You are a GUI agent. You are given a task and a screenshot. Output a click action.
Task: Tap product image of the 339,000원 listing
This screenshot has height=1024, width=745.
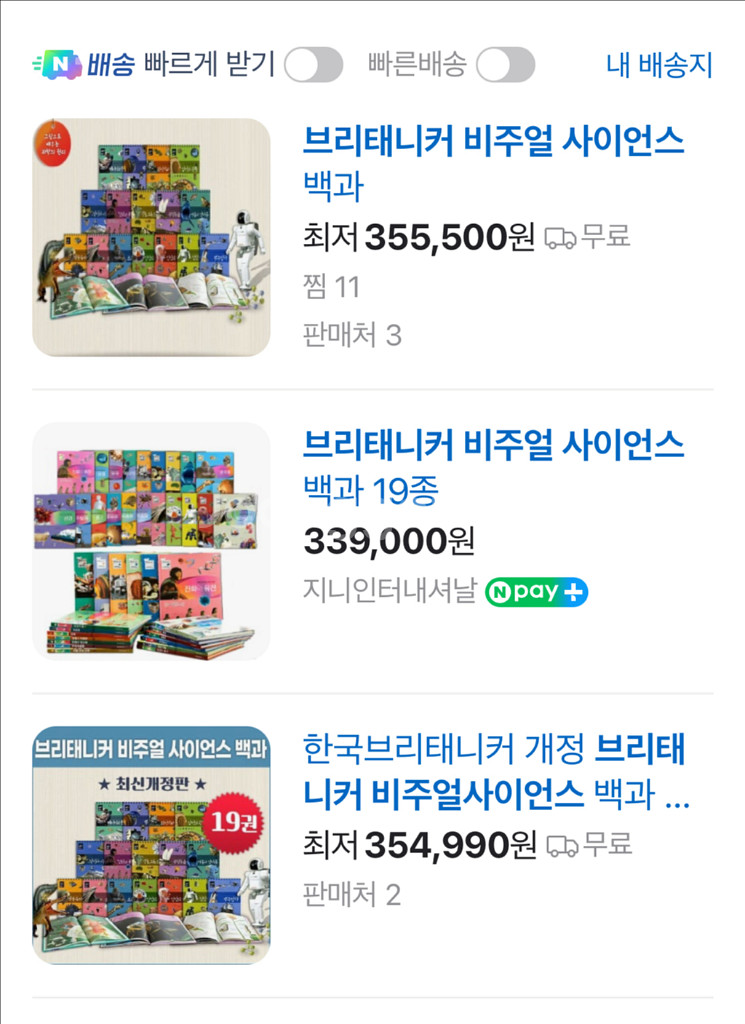point(151,541)
